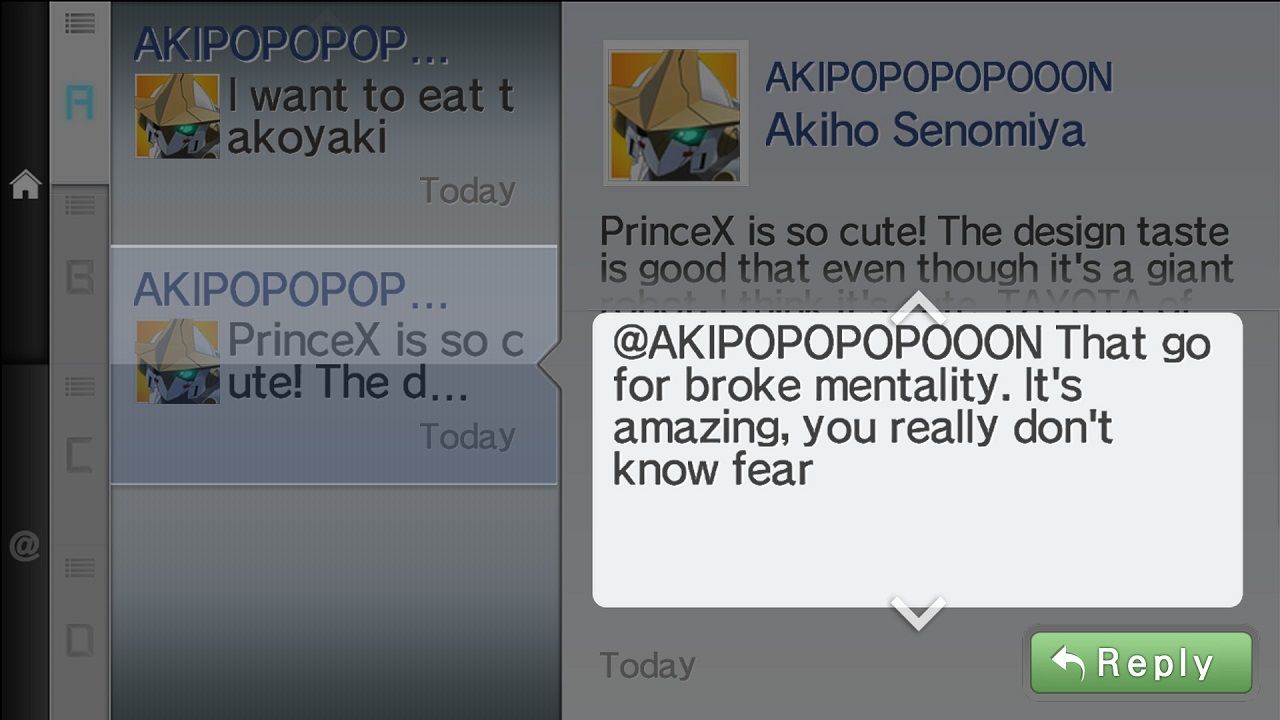Tap the green Reply button

1140,662
